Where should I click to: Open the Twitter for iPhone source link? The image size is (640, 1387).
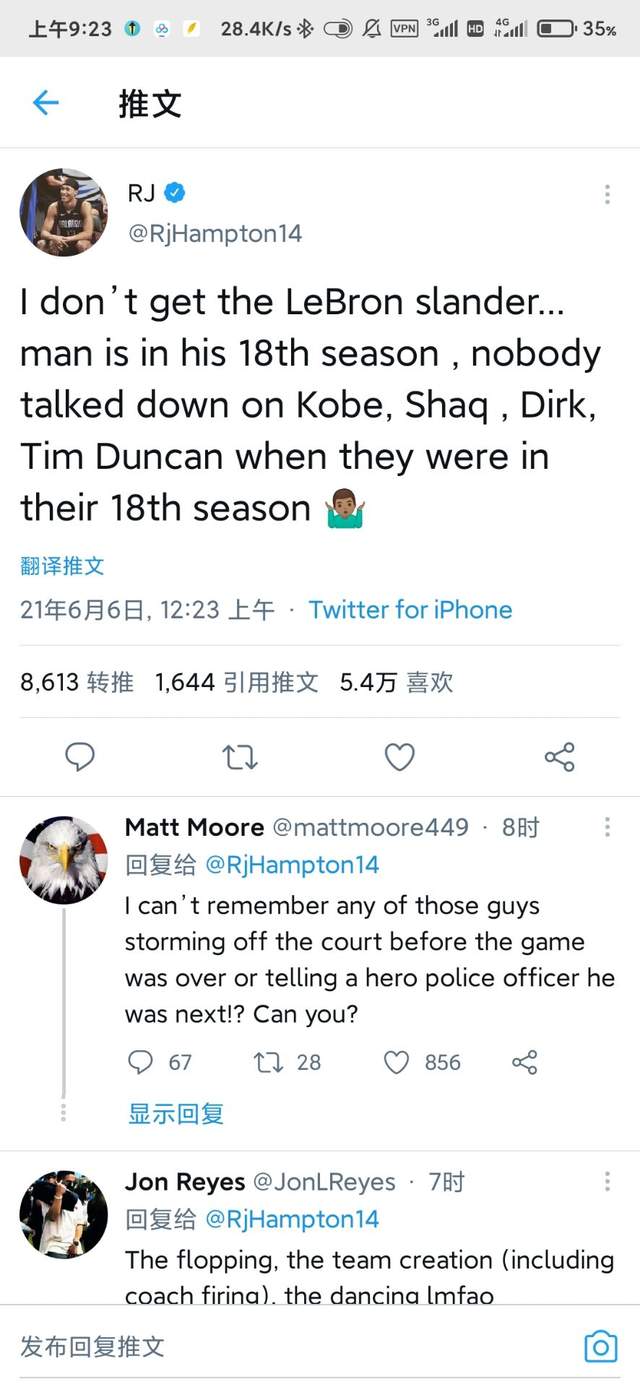coord(410,610)
